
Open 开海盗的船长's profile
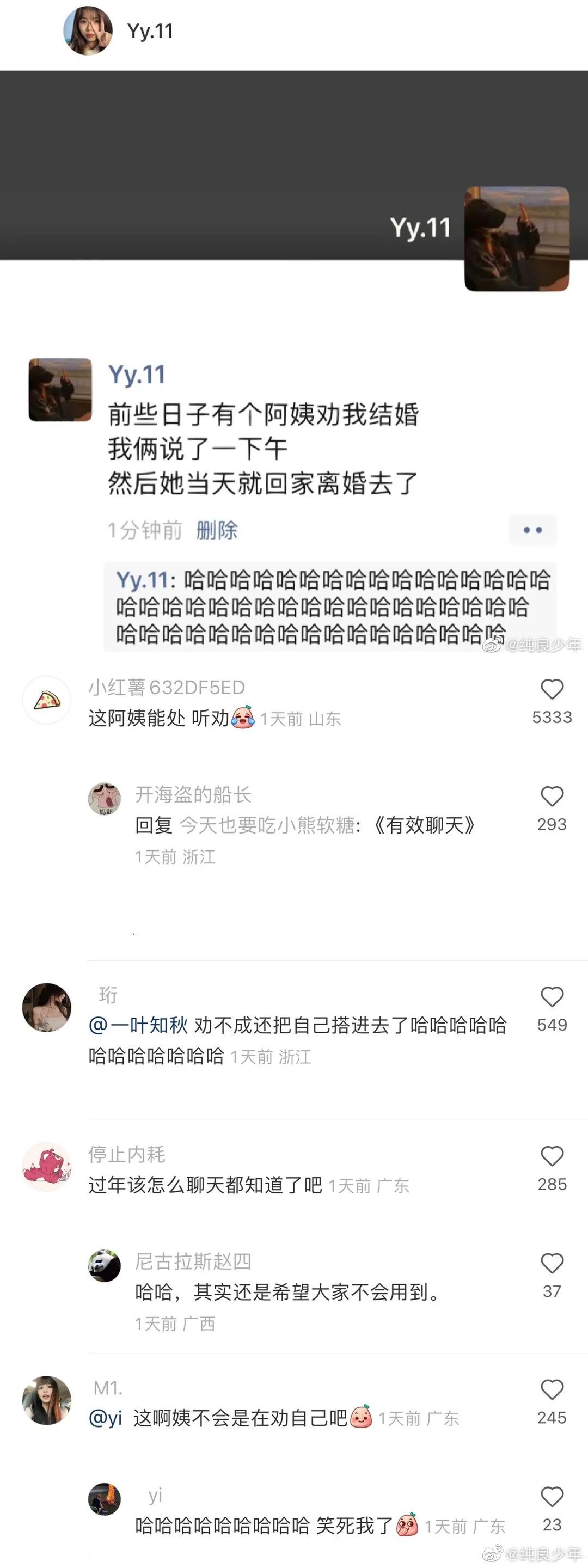pos(105,799)
